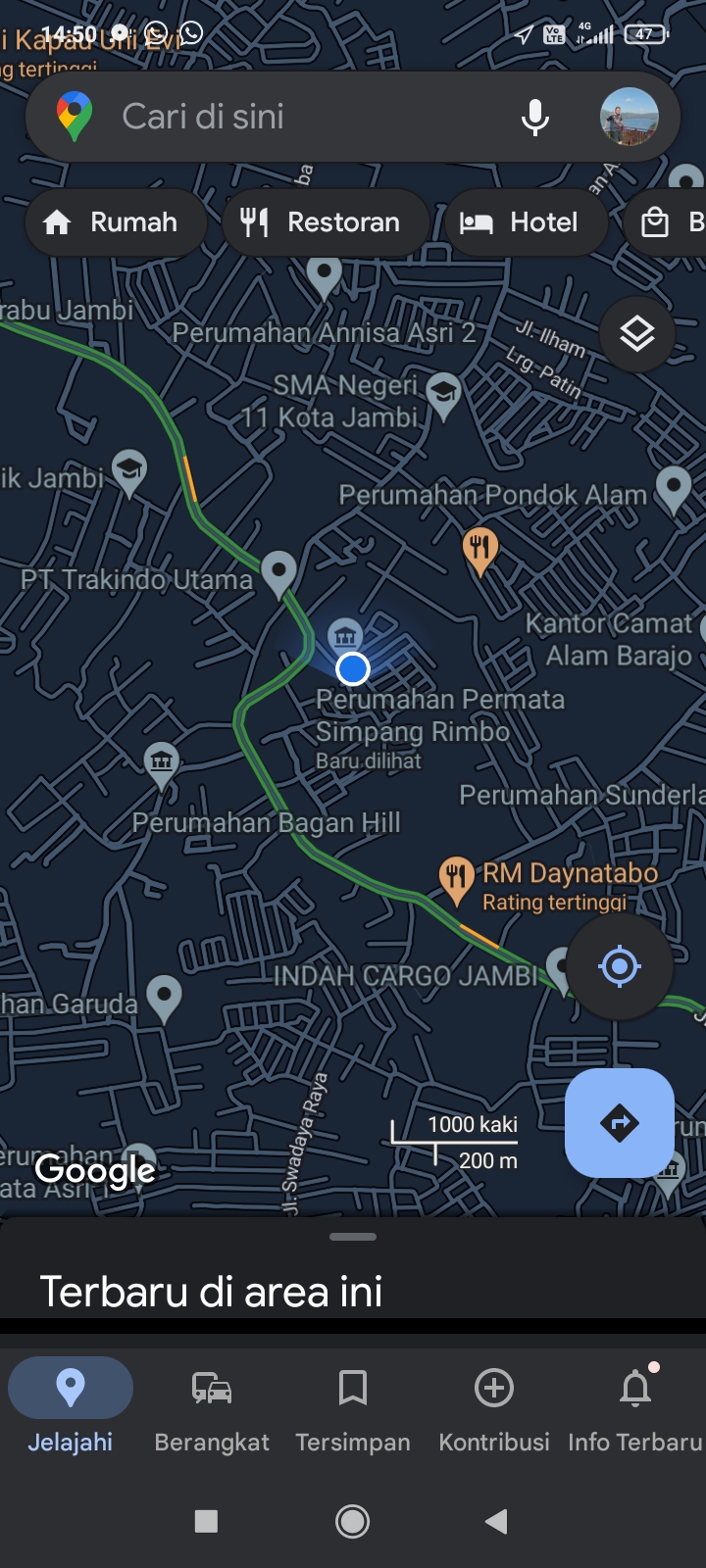Open the map layers button

point(637,334)
